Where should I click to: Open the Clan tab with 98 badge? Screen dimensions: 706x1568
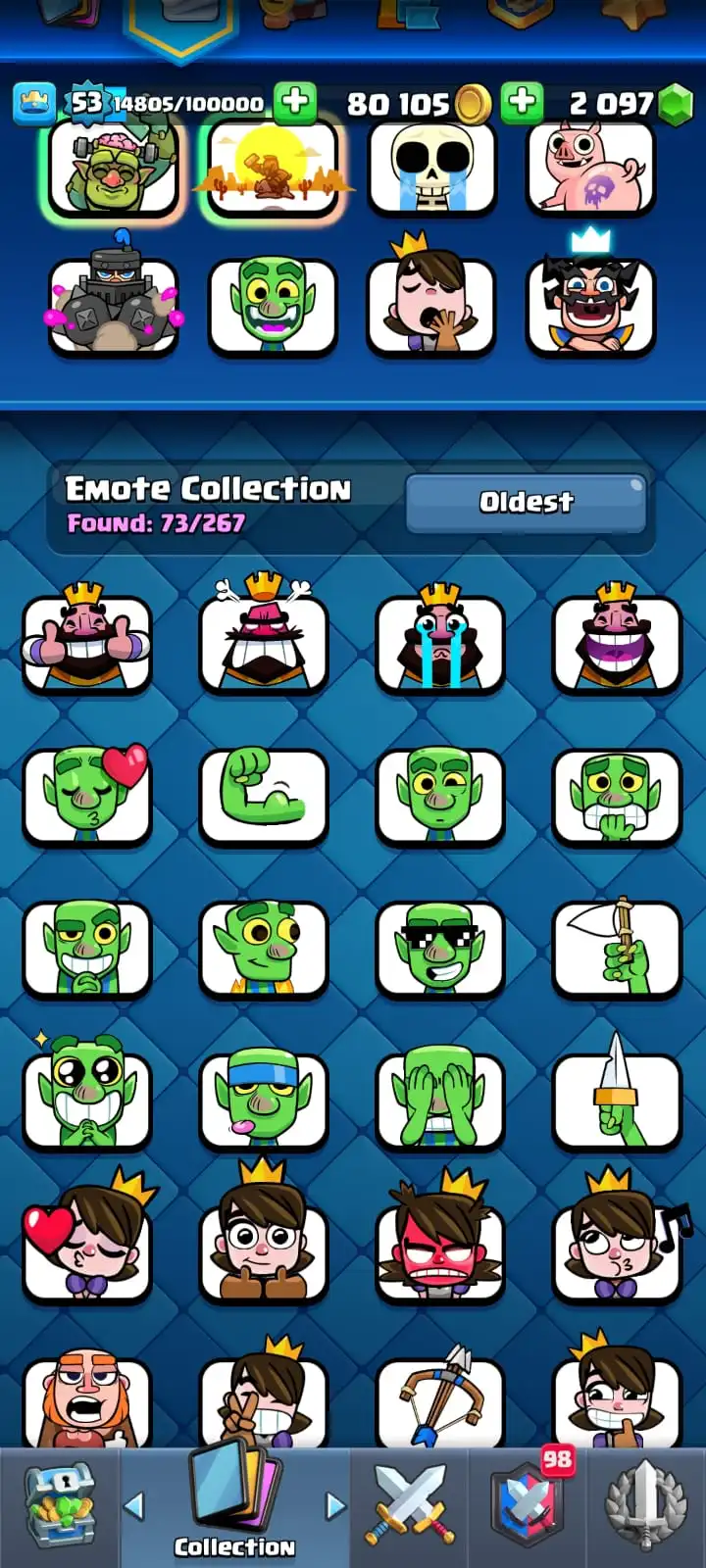pos(528,1507)
